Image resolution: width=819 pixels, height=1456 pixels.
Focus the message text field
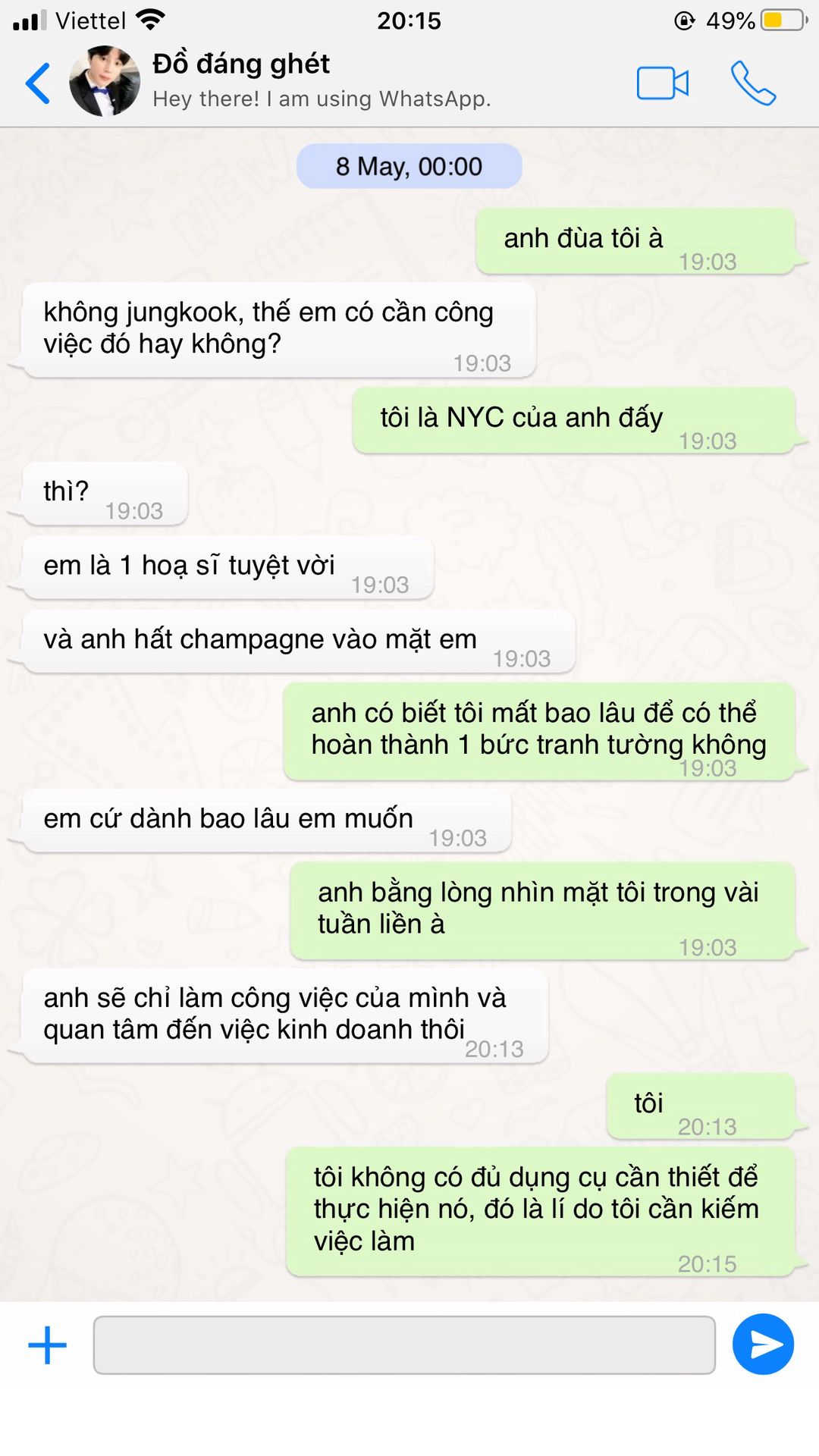[x=403, y=1345]
